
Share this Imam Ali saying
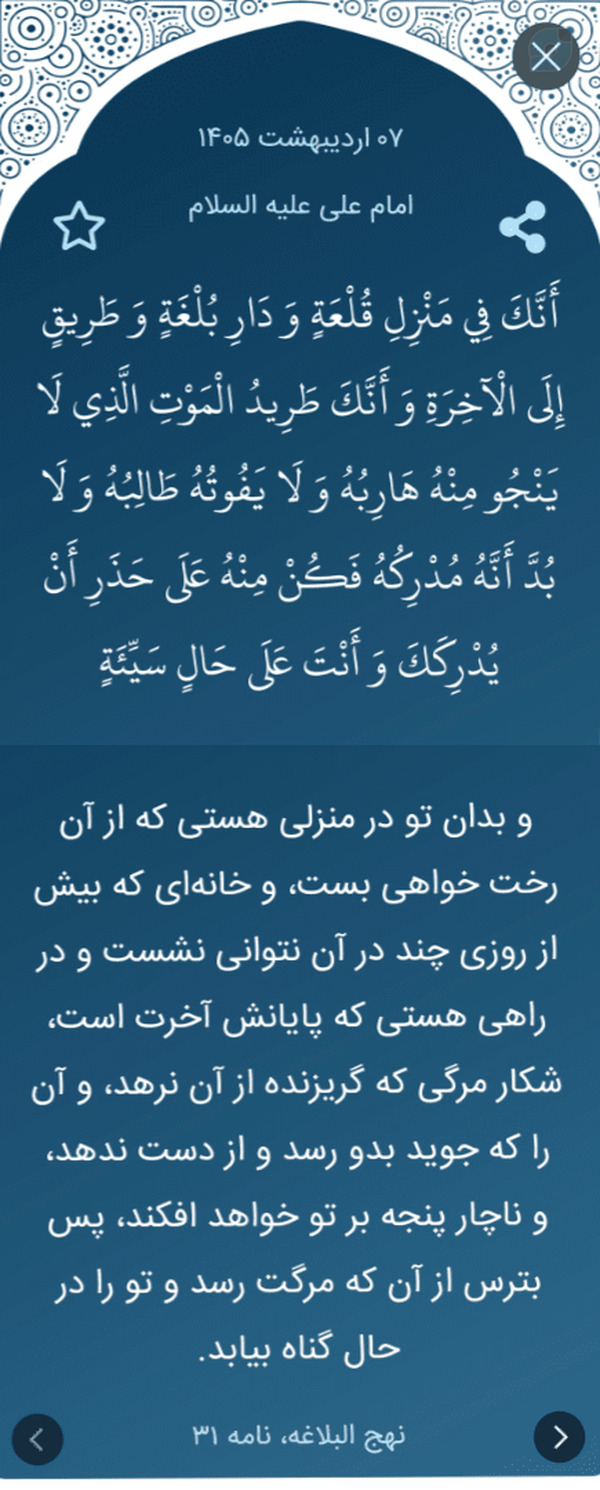[522, 226]
